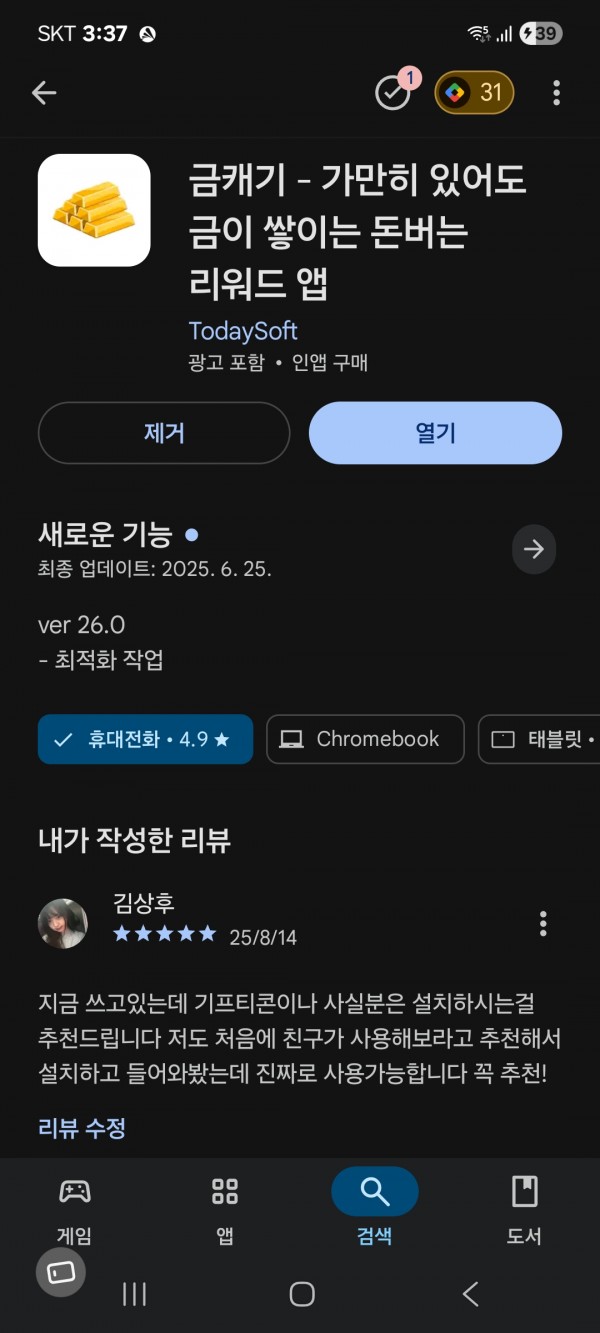
Task: Open the Play Points badge showing 31
Action: (x=474, y=93)
